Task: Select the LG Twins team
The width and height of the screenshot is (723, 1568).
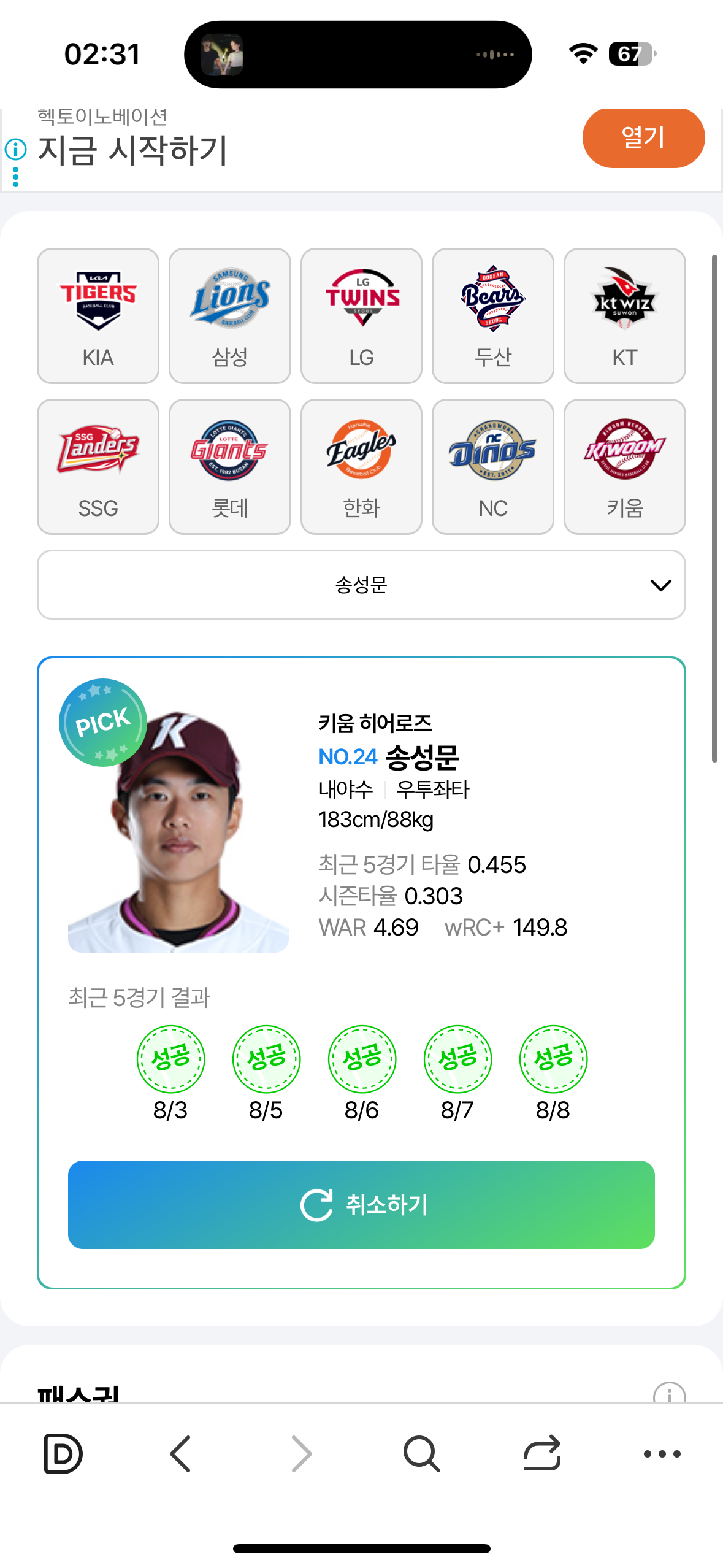Action: (361, 315)
